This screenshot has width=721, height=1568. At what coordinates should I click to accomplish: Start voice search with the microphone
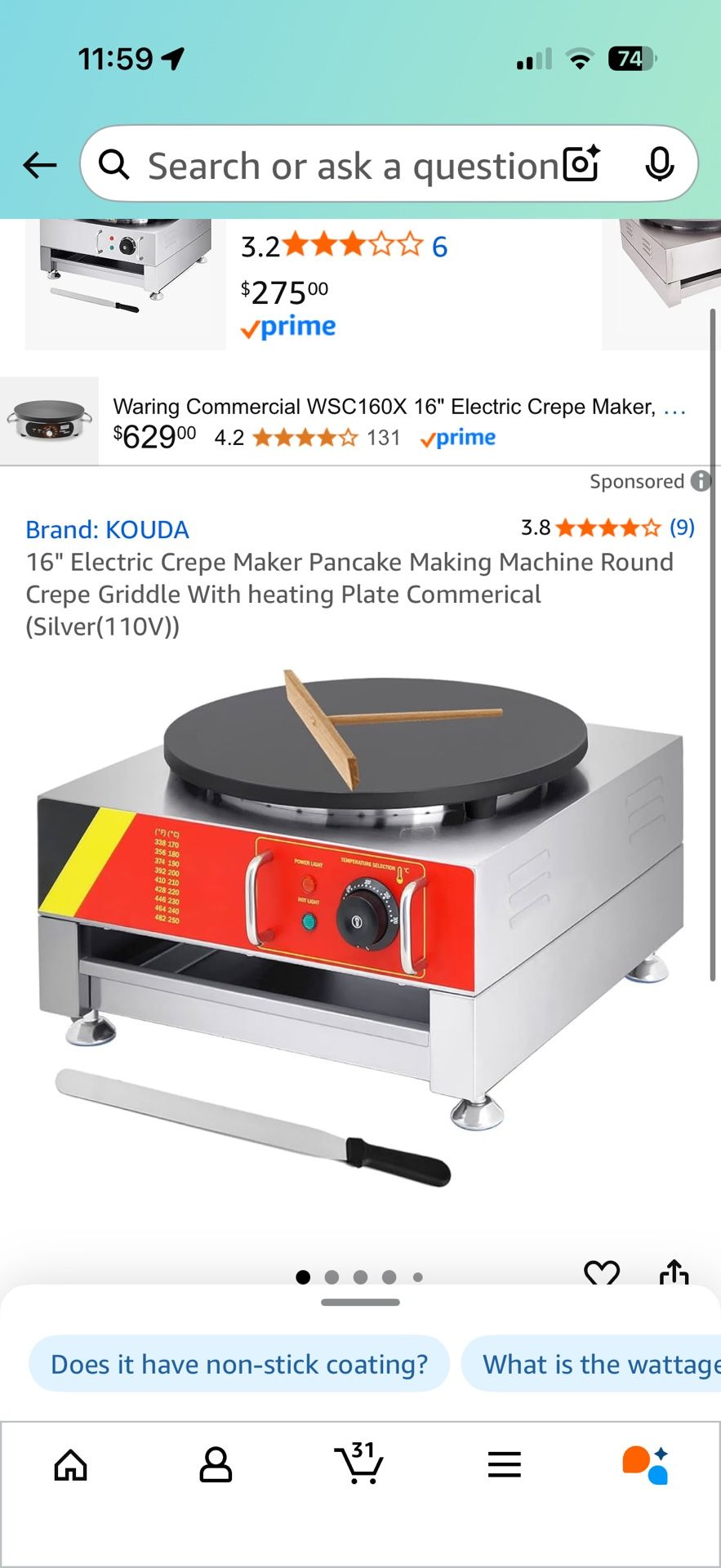click(x=659, y=165)
